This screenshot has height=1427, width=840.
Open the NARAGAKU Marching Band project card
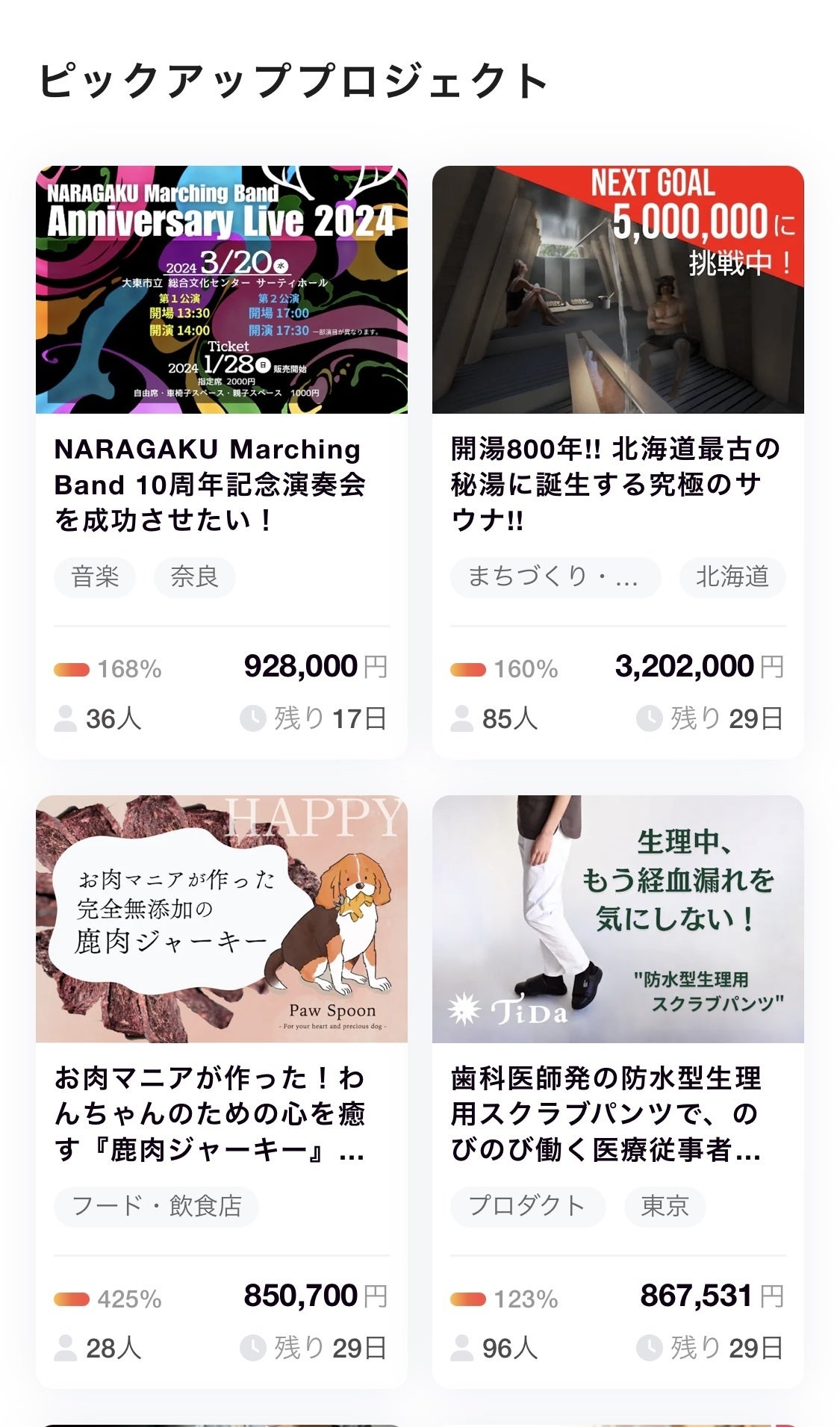[x=221, y=483]
